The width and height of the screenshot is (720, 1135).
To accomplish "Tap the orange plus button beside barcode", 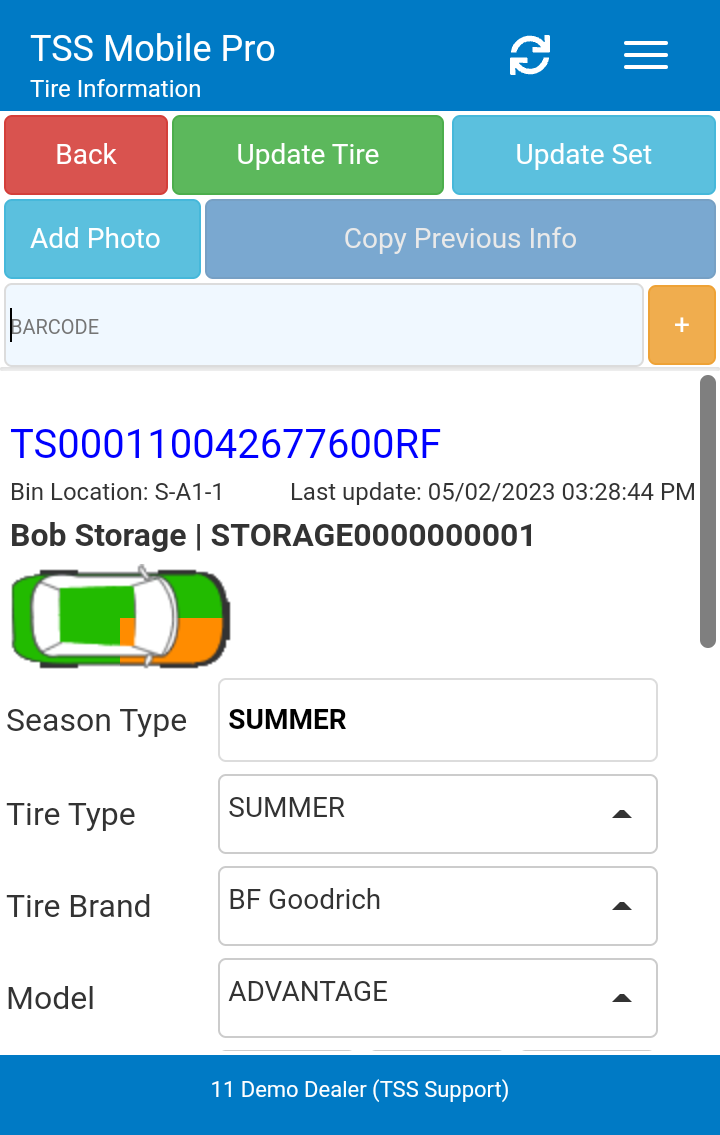I will pyautogui.click(x=682, y=326).
